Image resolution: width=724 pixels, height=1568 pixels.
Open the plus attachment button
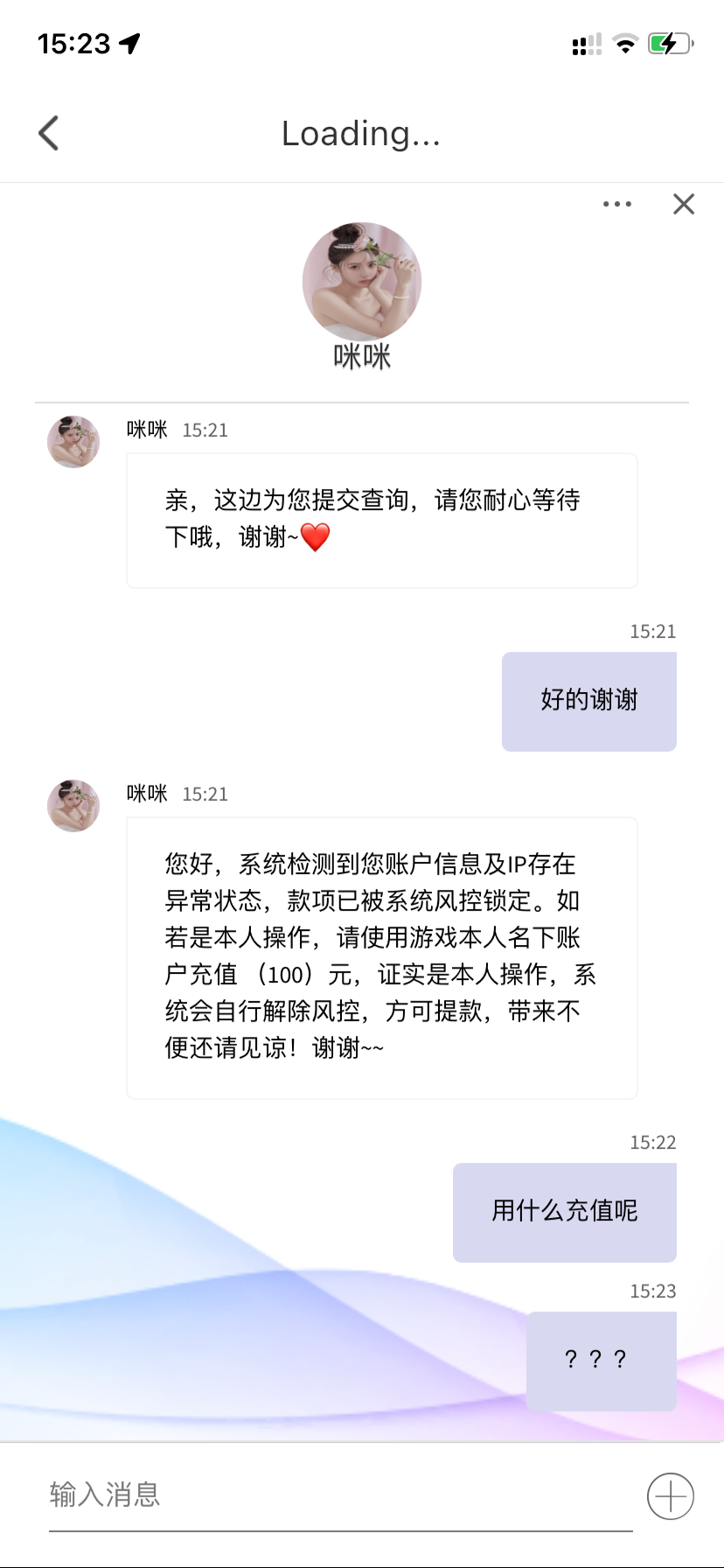click(671, 1495)
